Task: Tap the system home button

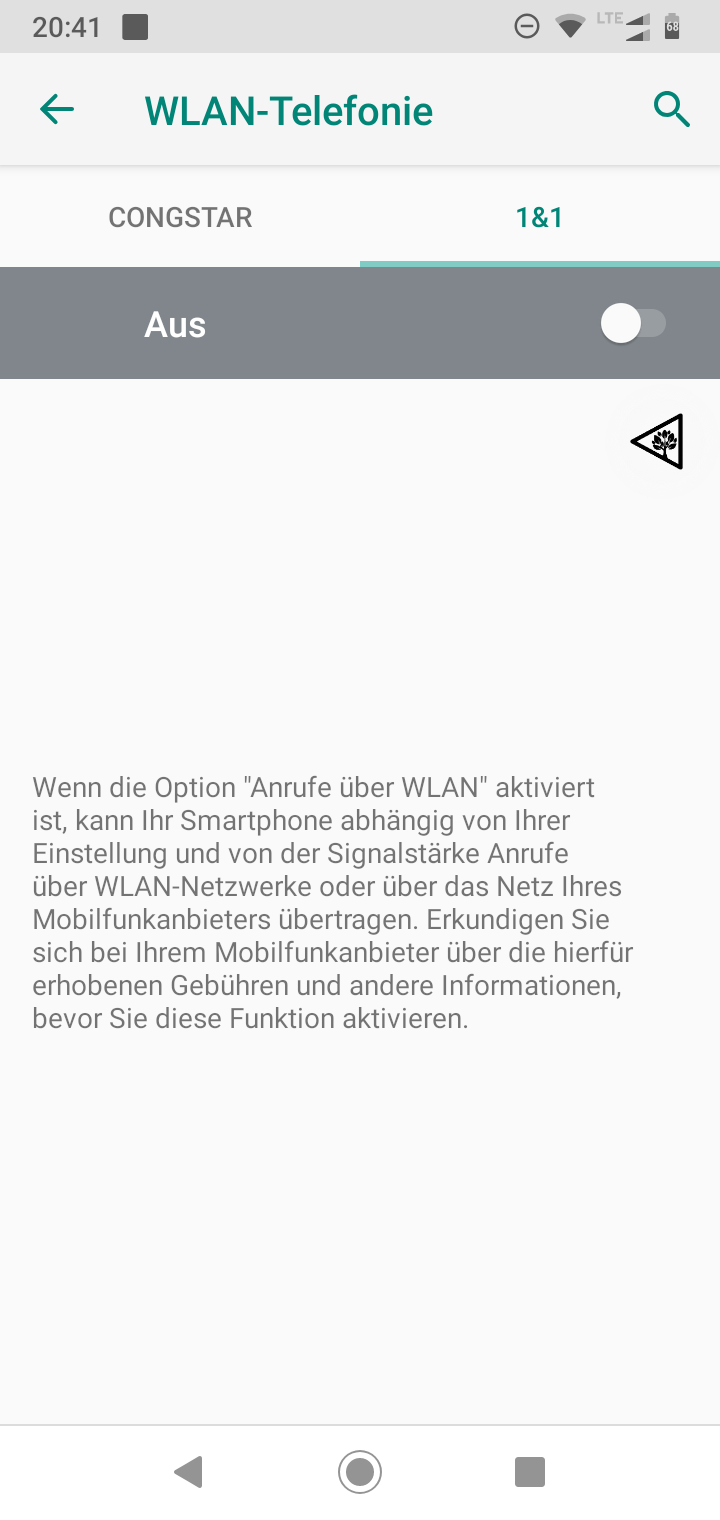Action: tap(360, 1472)
